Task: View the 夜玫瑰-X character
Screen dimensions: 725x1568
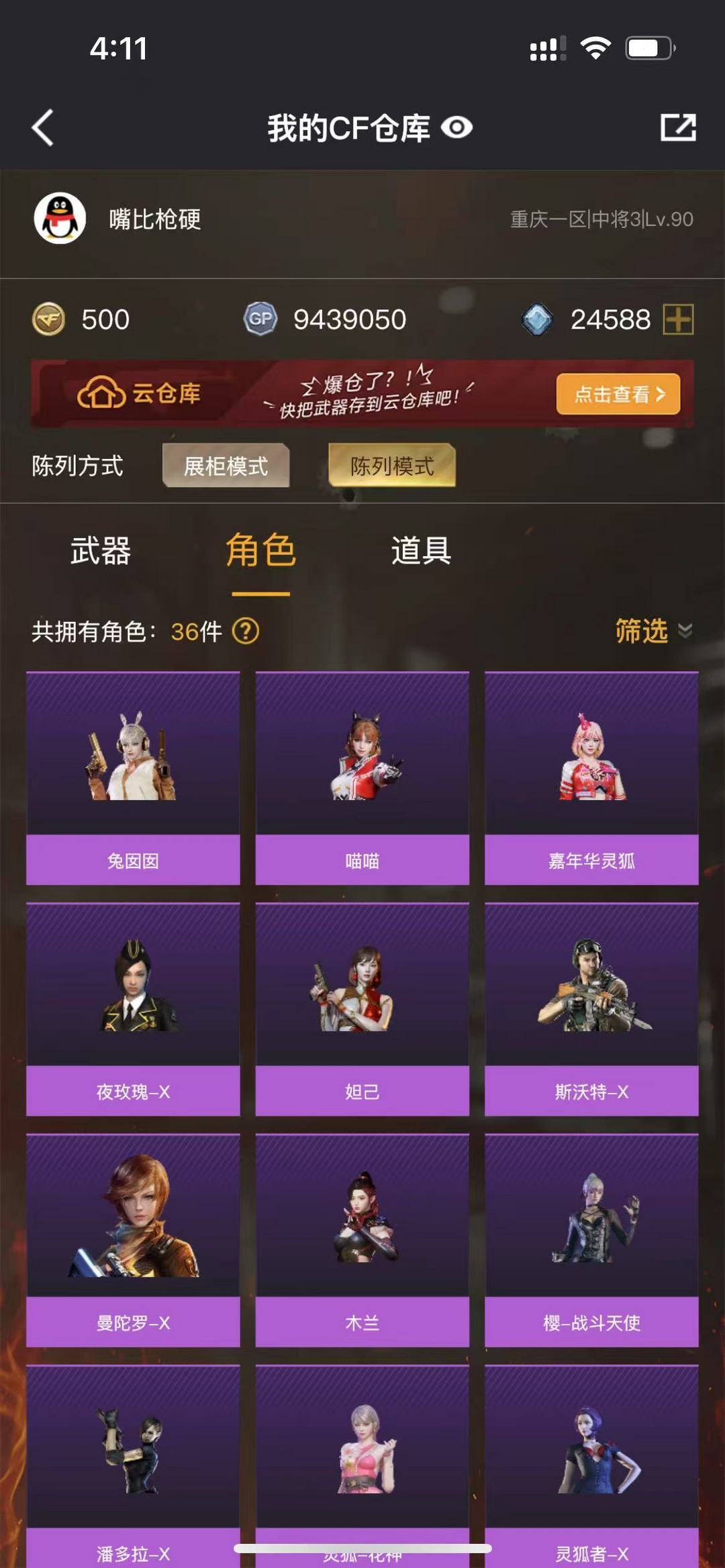Action: pyautogui.click(x=133, y=1010)
